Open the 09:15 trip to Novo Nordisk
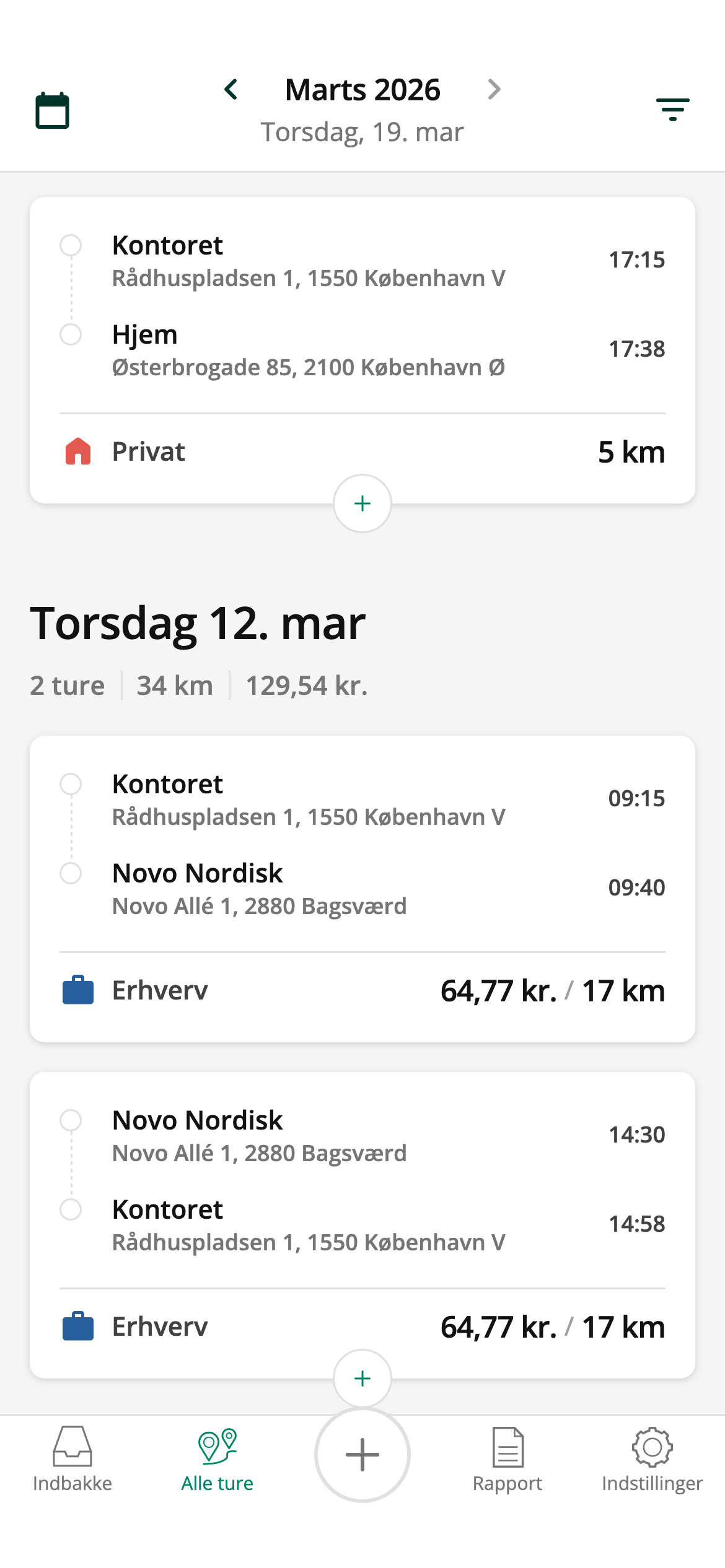 click(x=362, y=889)
